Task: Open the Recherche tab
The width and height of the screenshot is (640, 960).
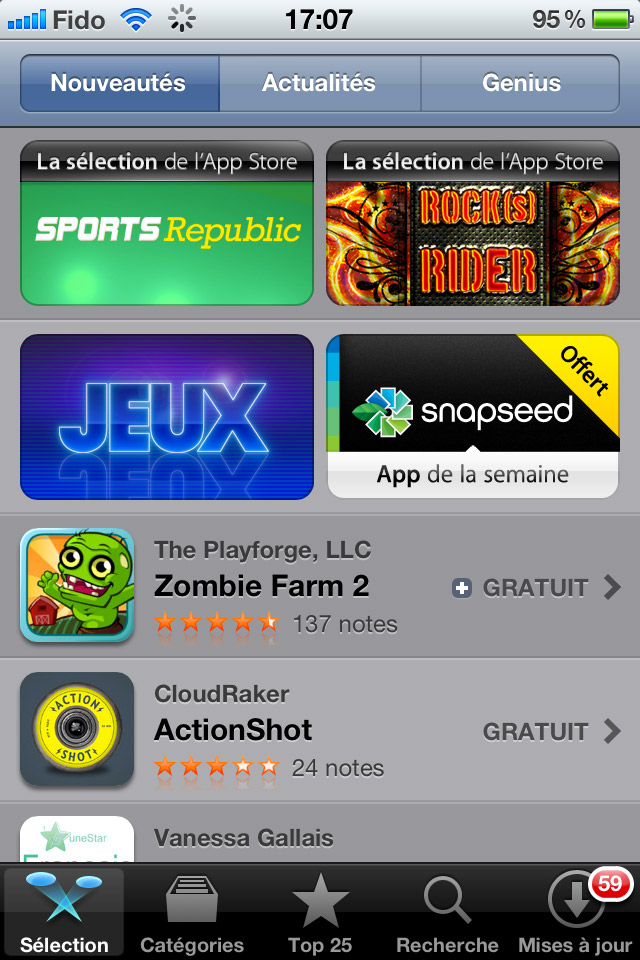Action: [447, 914]
